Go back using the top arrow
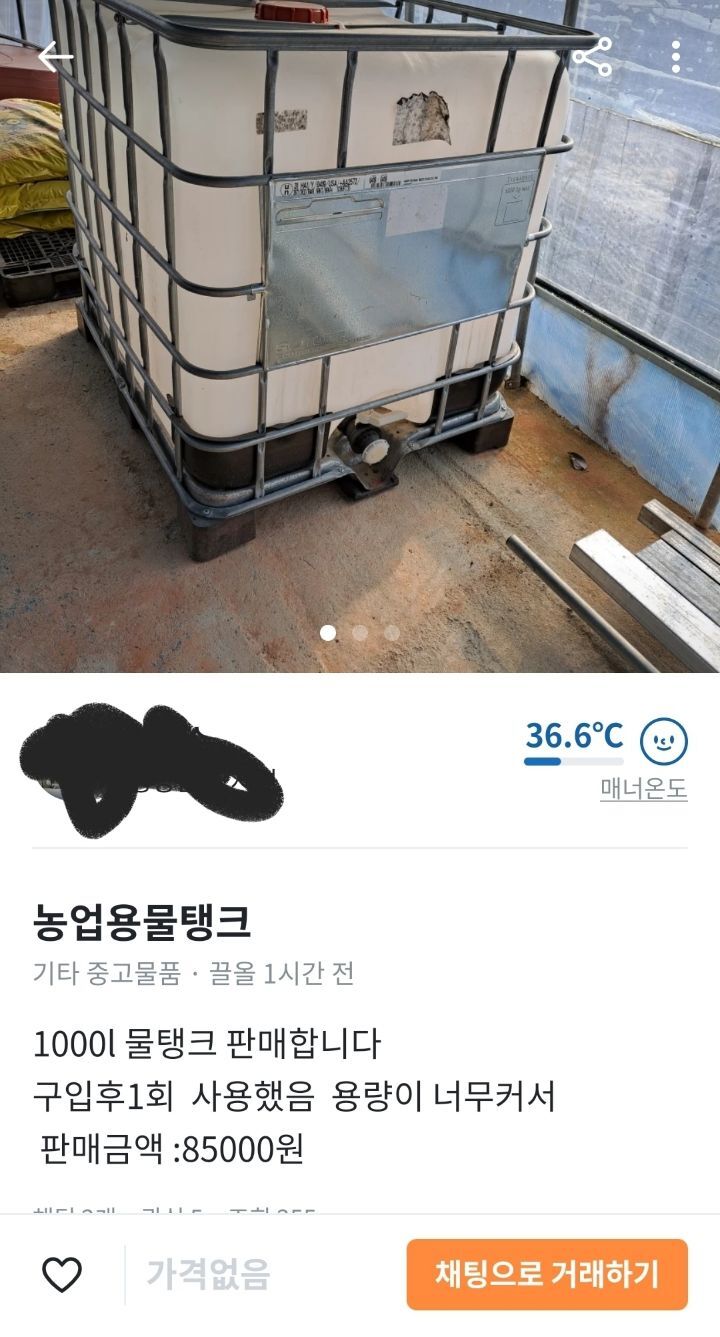 pyautogui.click(x=55, y=57)
